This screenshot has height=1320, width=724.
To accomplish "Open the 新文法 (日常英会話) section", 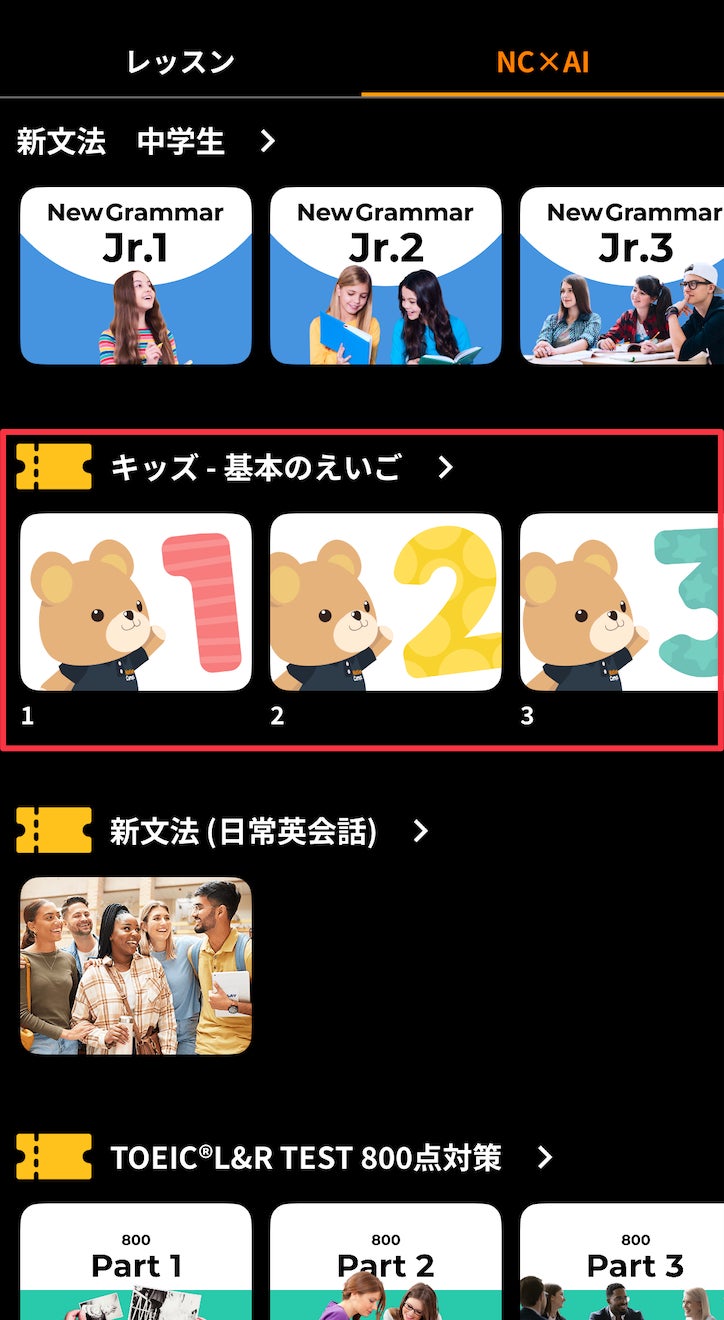I will [268, 831].
